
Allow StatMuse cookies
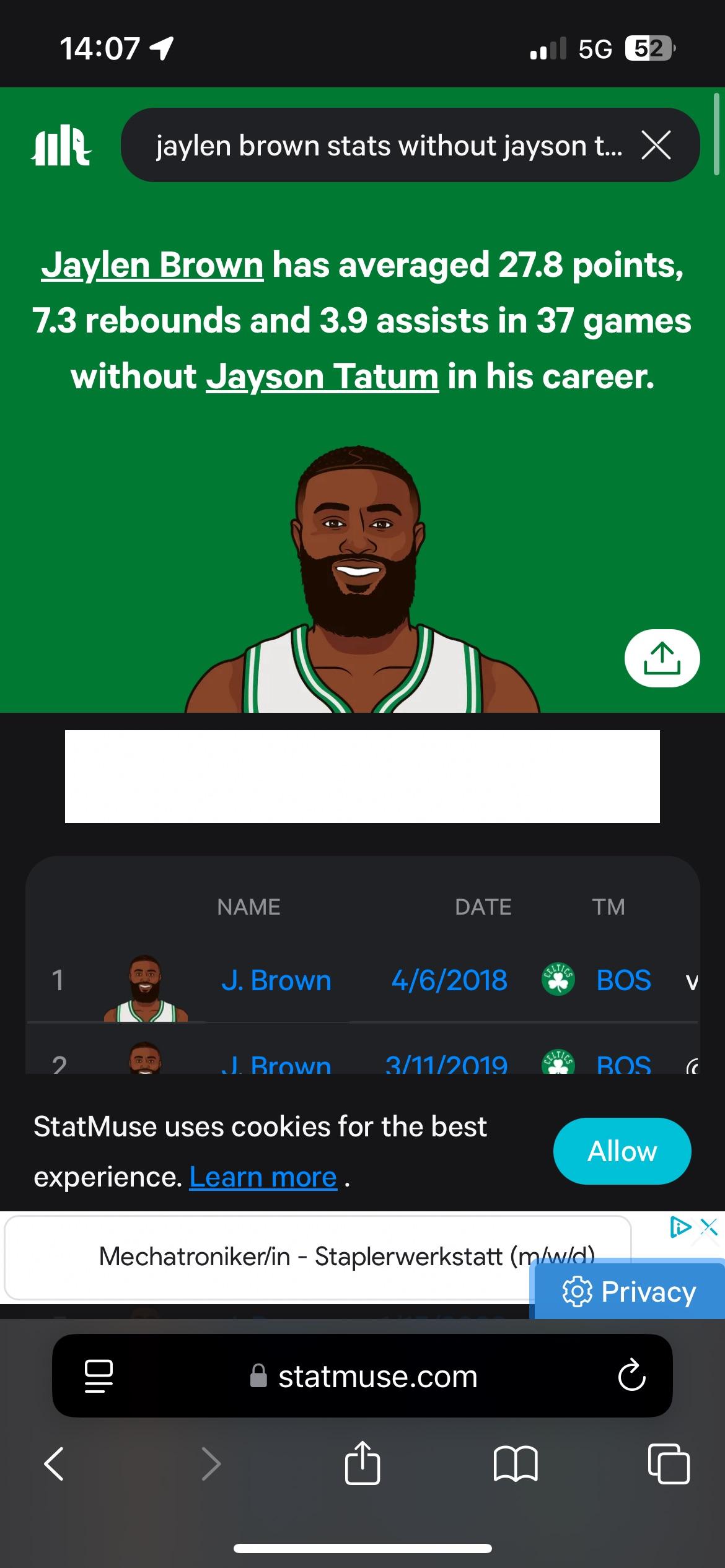tap(622, 1151)
